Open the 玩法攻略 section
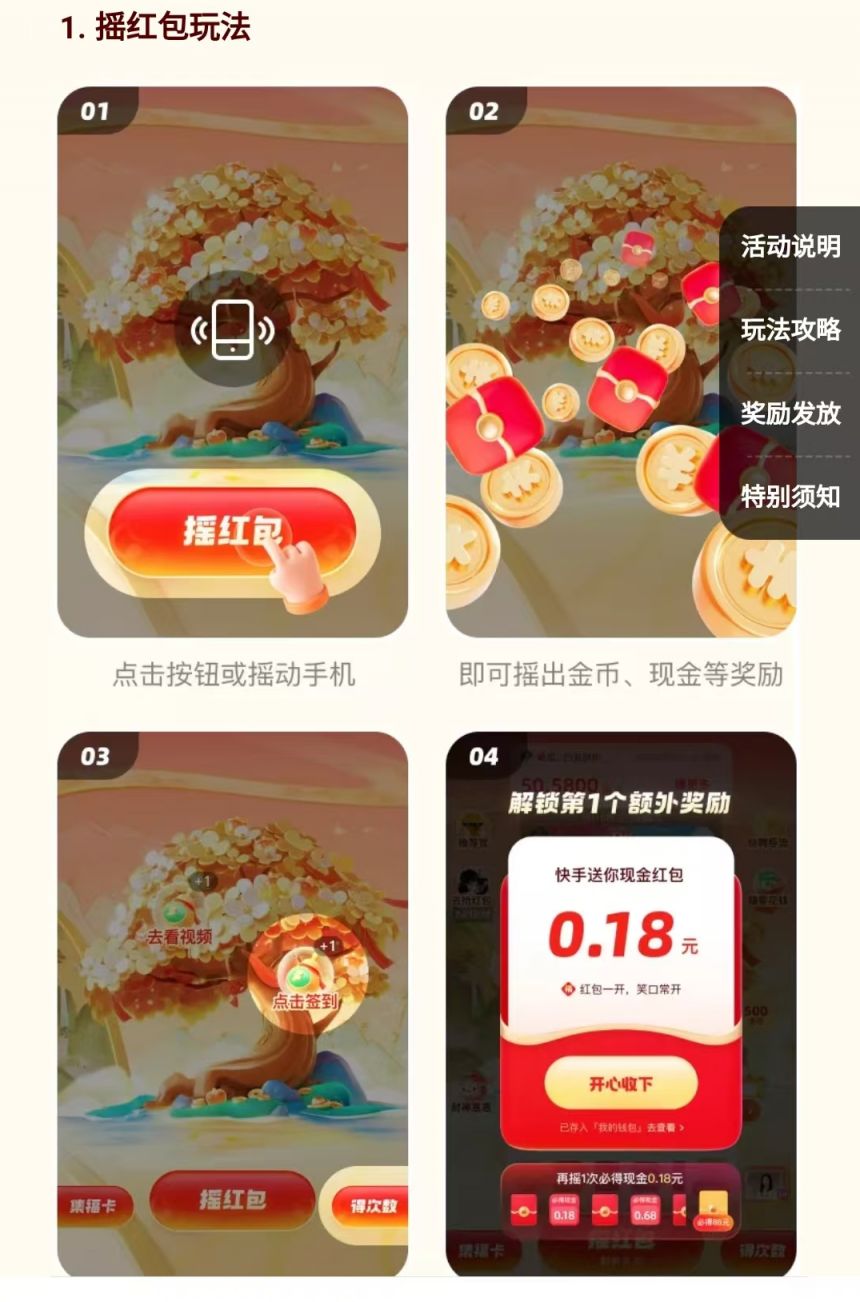This screenshot has height=1302, width=860. [x=790, y=330]
